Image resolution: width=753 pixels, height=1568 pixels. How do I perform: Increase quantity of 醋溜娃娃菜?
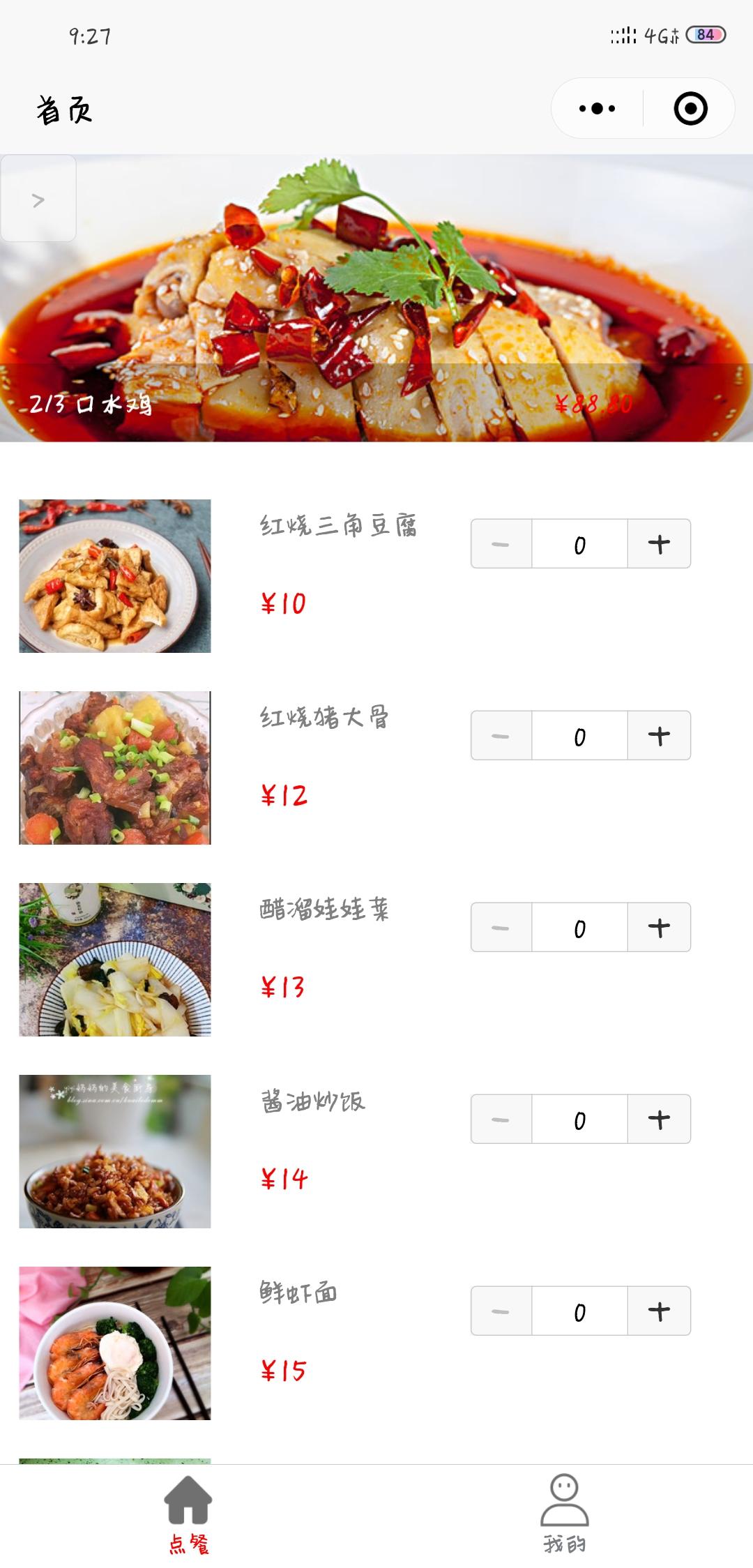[659, 928]
